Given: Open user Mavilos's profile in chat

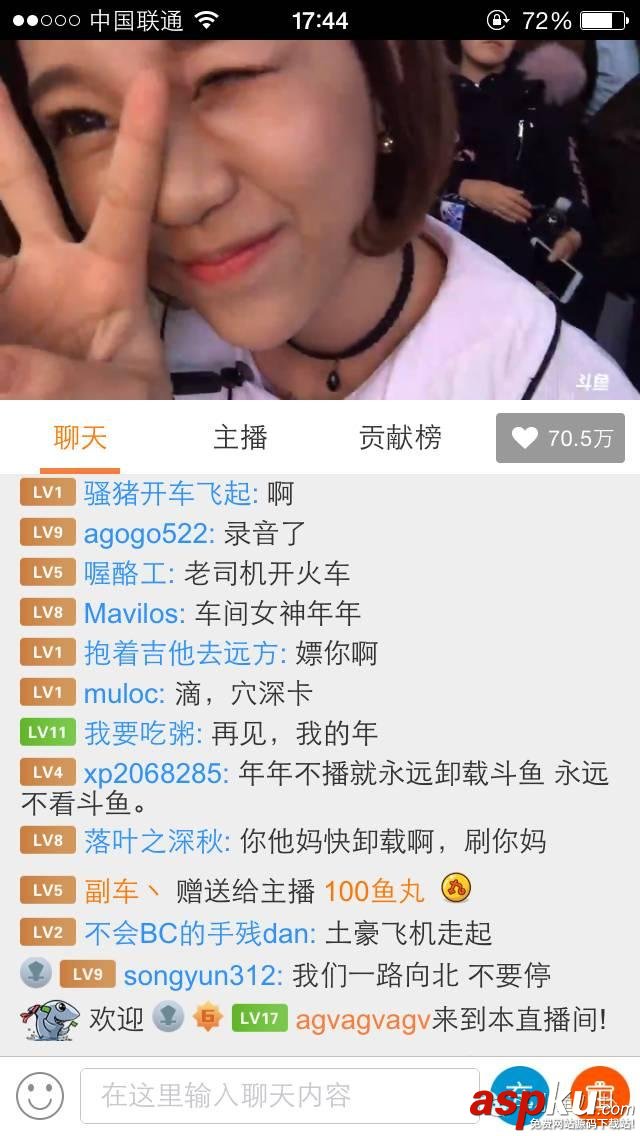Looking at the screenshot, I should pyautogui.click(x=133, y=613).
